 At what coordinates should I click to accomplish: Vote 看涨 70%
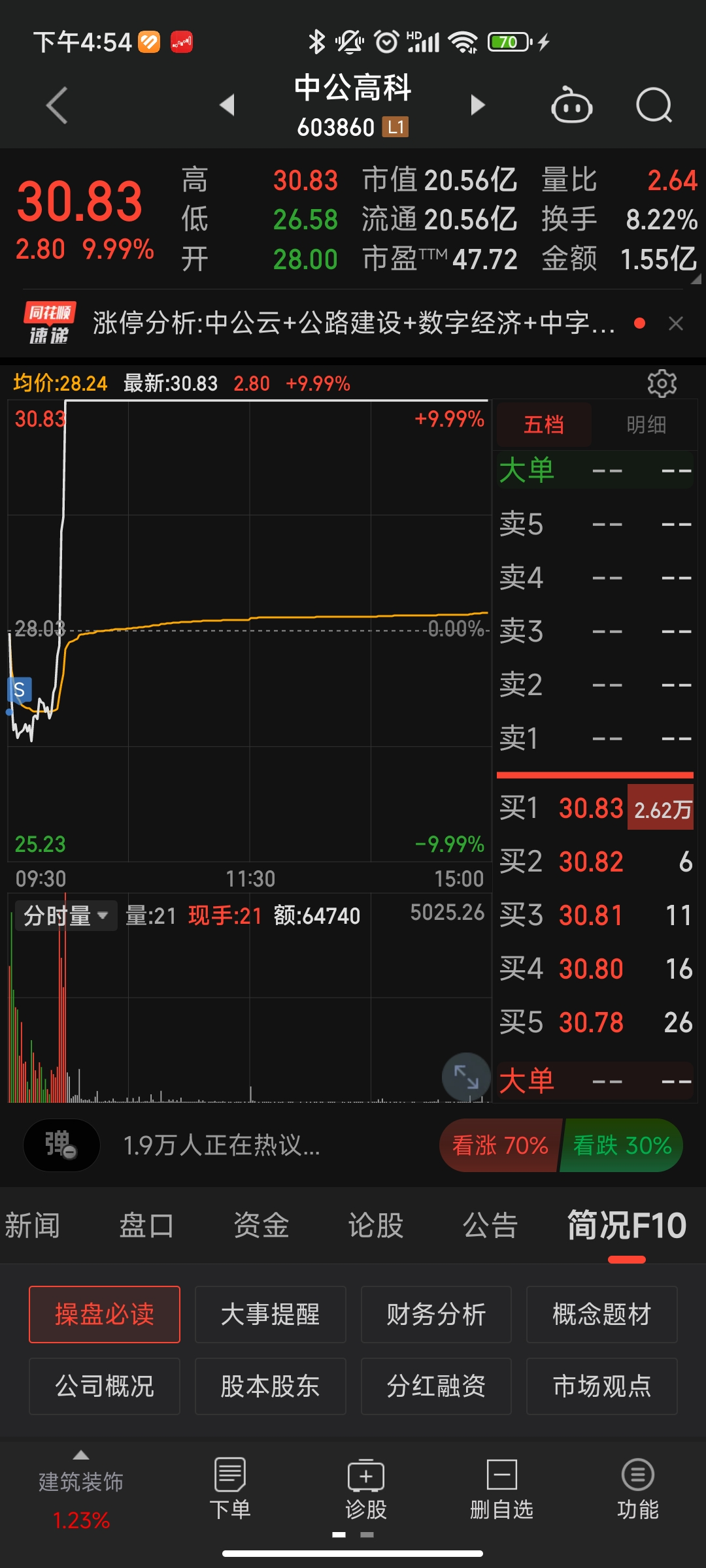tap(500, 1145)
